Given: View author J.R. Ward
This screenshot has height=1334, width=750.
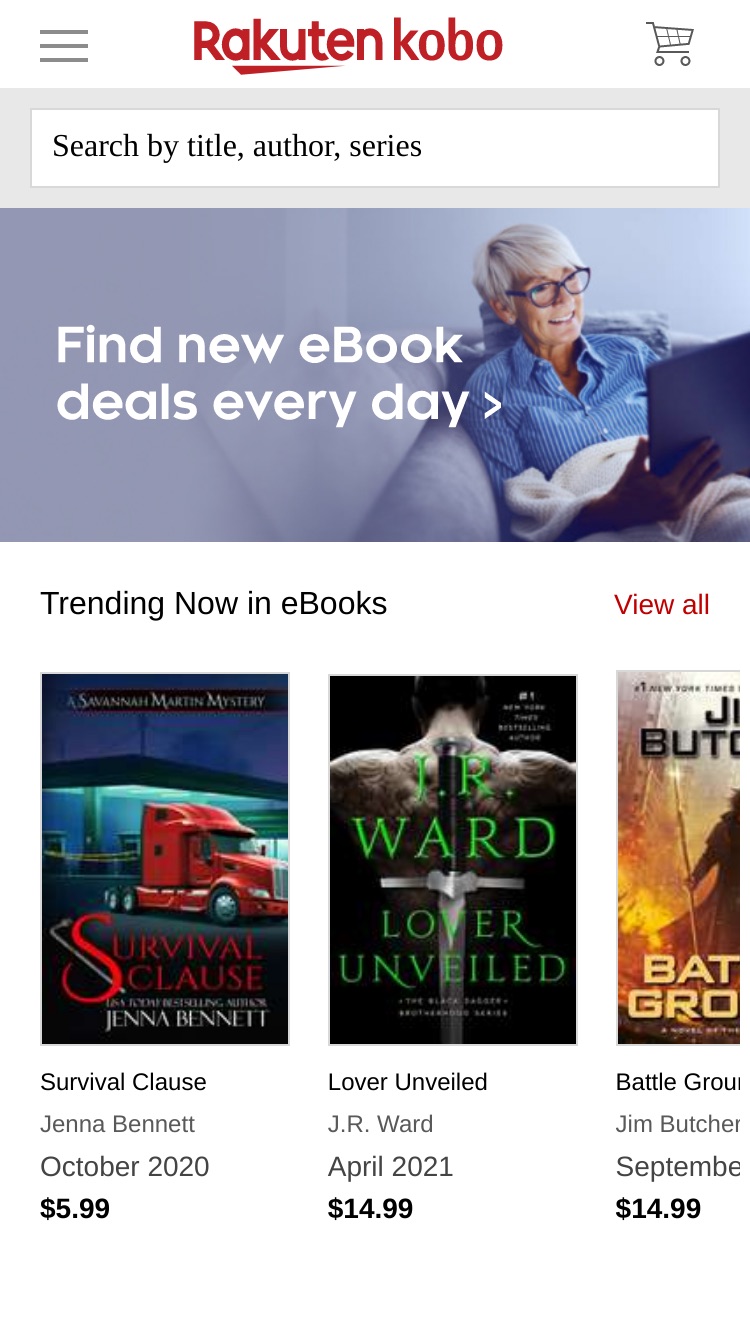Looking at the screenshot, I should point(381,1124).
